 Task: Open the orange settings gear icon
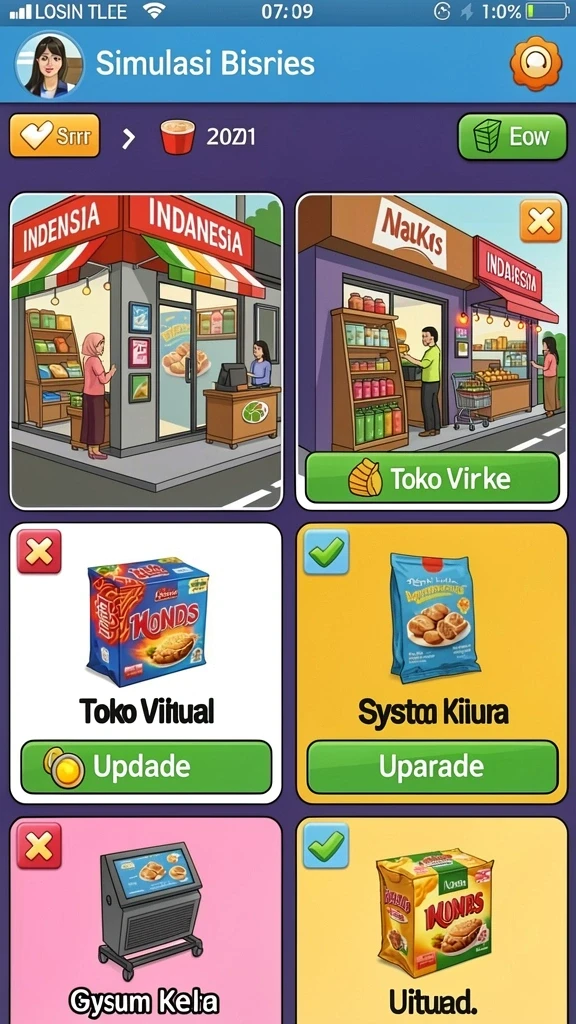click(x=536, y=63)
